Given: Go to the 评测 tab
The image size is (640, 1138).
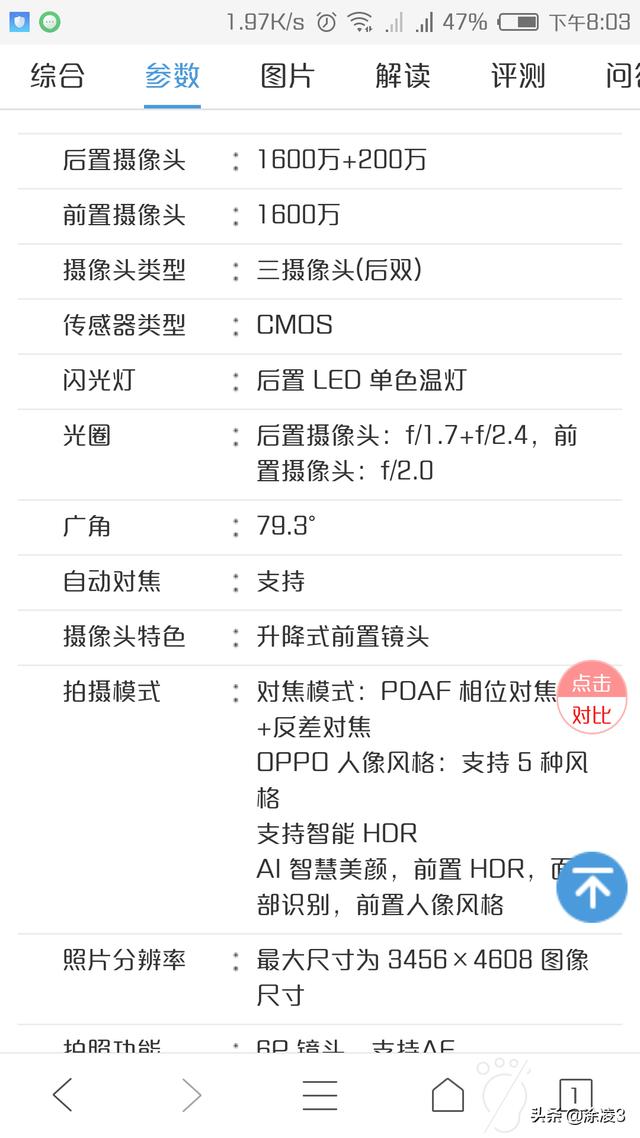Looking at the screenshot, I should [x=518, y=76].
